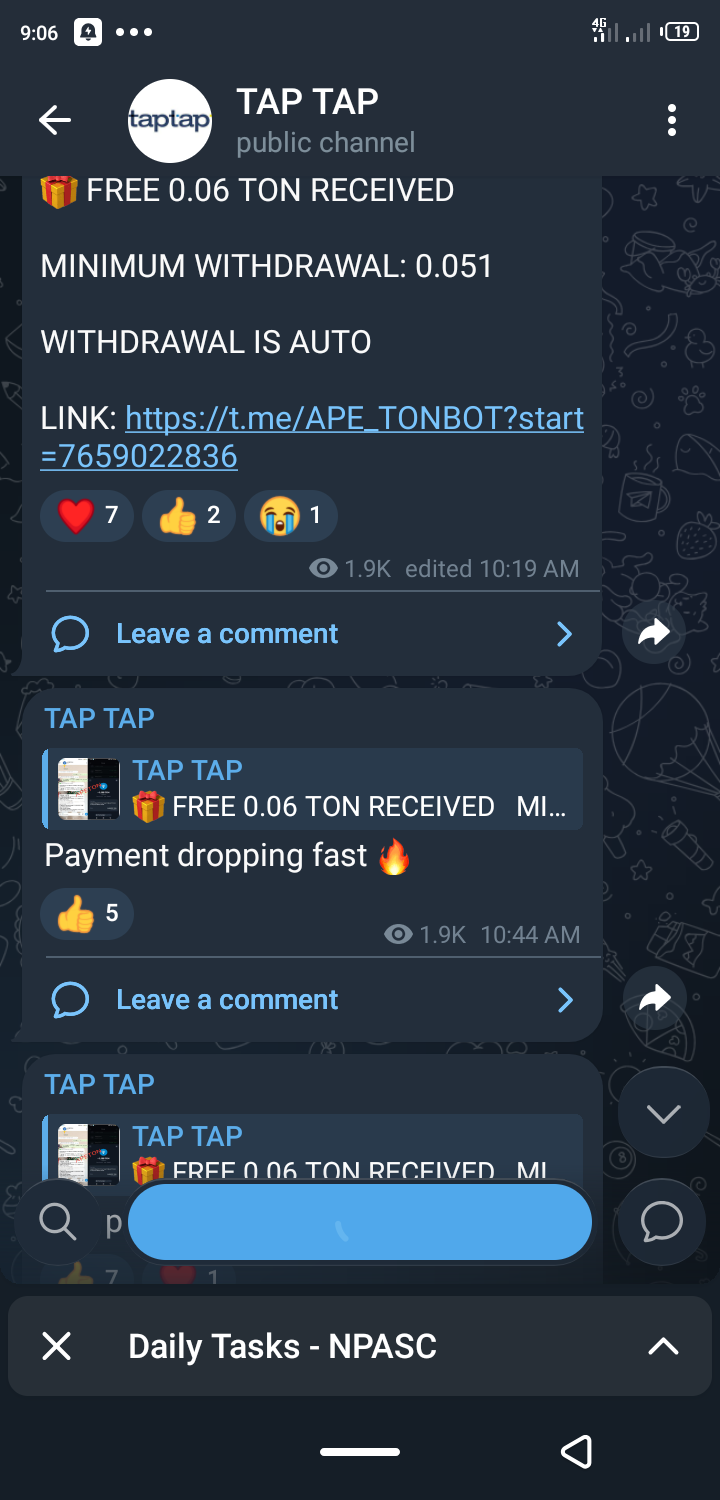Close the Daily Tasks - NPASC panel
Viewport: 720px width, 1500px height.
tap(57, 1346)
